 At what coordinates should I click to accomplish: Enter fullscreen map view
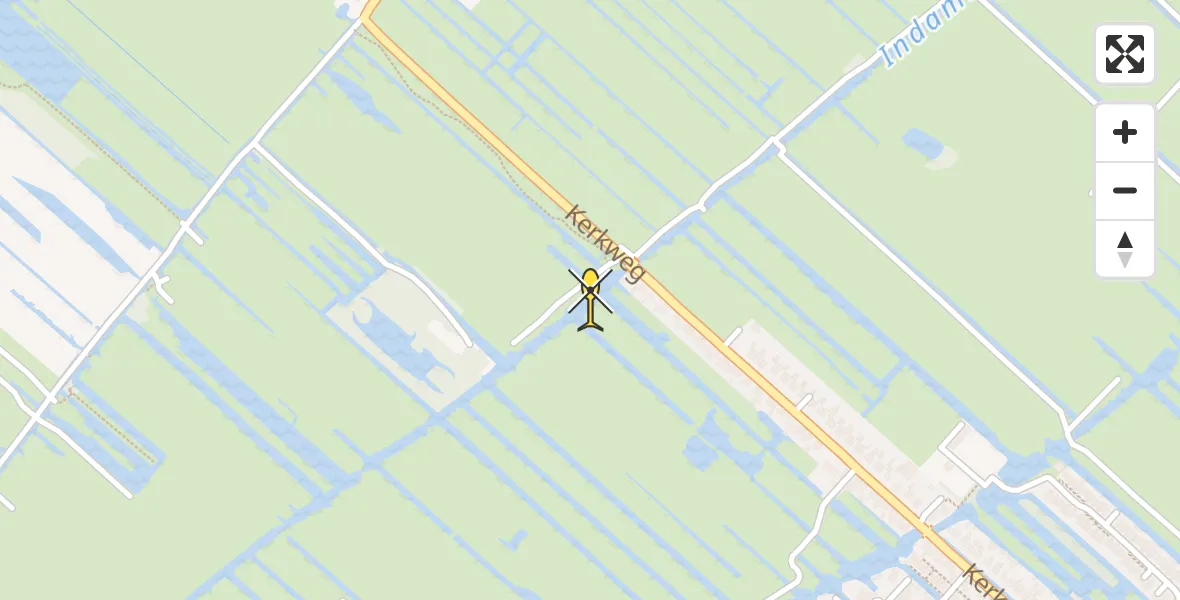[1124, 54]
